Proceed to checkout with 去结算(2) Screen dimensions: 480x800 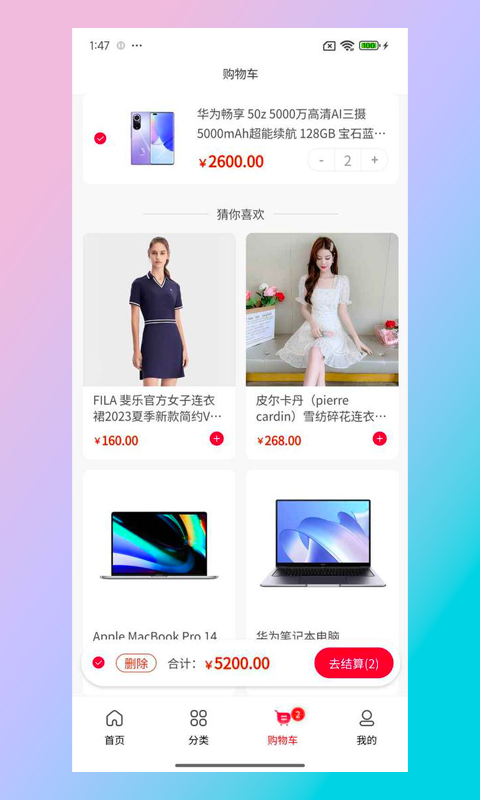[x=353, y=663]
